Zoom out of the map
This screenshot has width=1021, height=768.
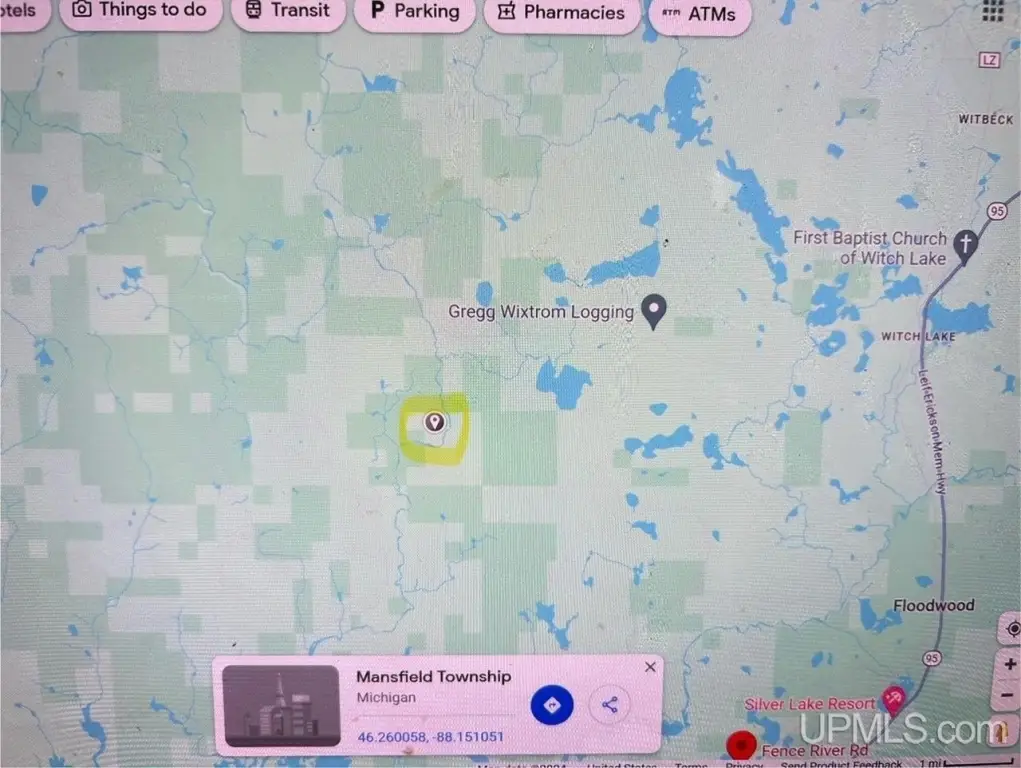pyautogui.click(x=1010, y=695)
